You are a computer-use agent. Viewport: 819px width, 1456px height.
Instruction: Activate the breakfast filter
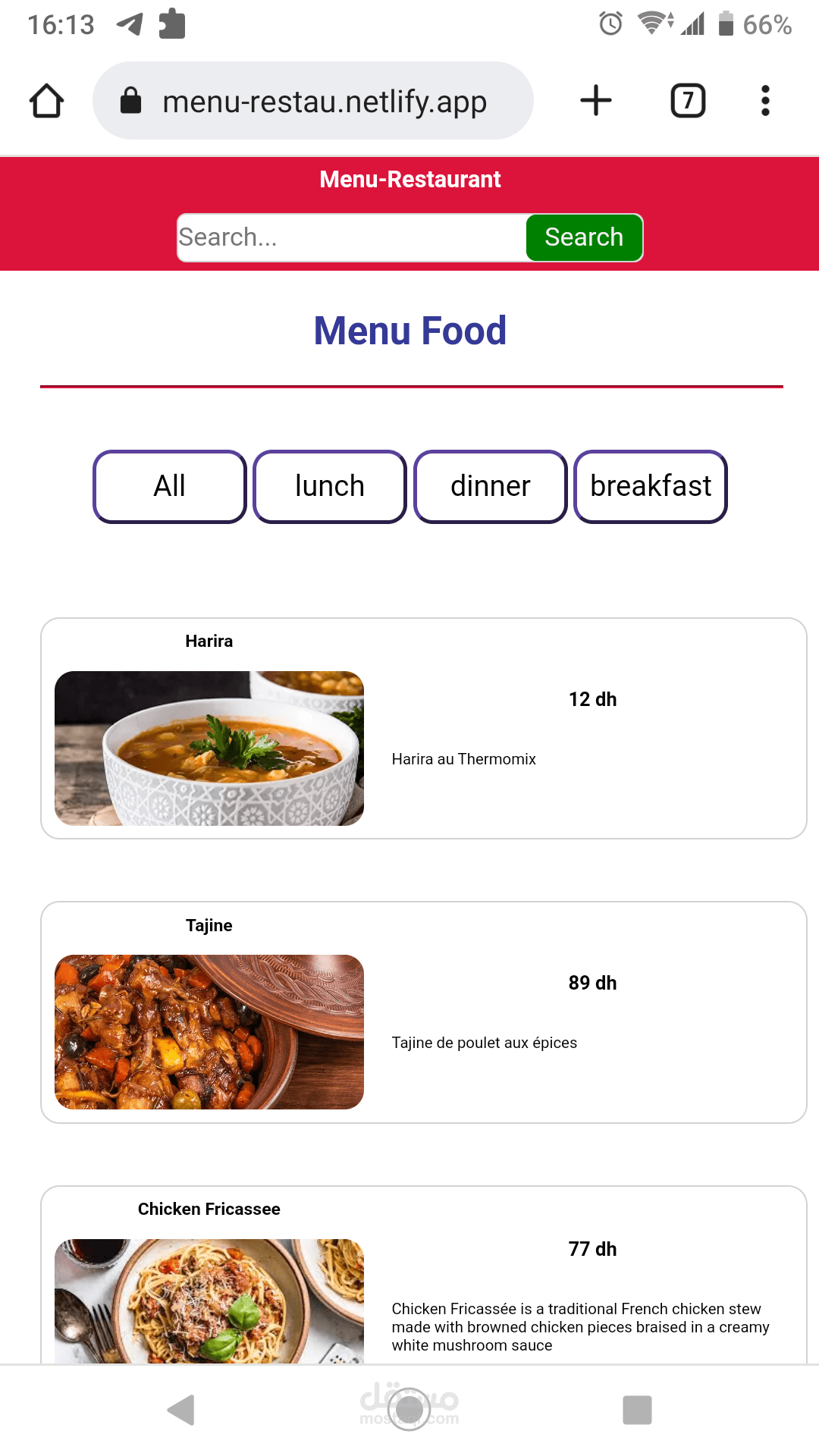tap(651, 486)
